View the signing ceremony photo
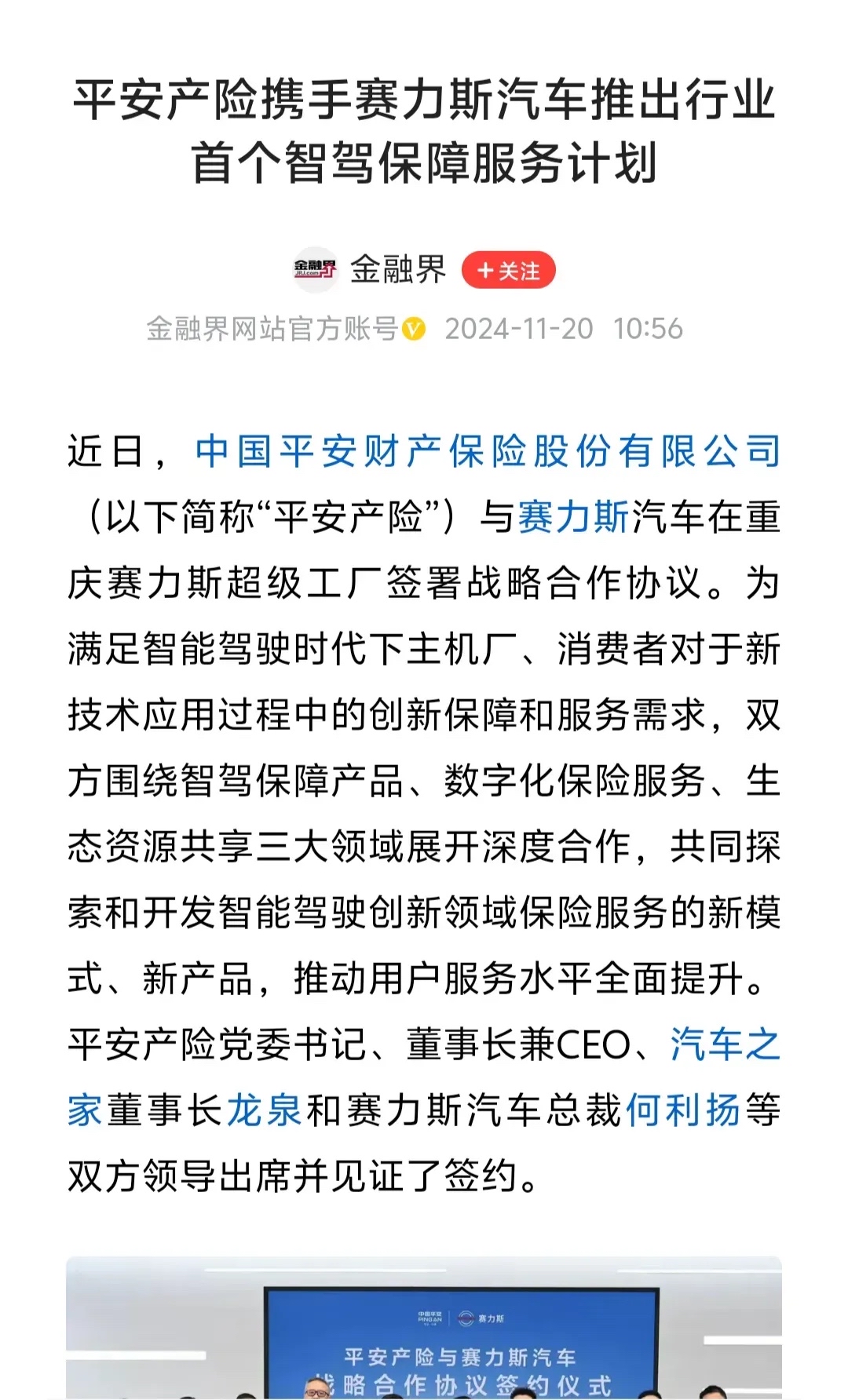This screenshot has width=848, height=1400. (424, 1326)
